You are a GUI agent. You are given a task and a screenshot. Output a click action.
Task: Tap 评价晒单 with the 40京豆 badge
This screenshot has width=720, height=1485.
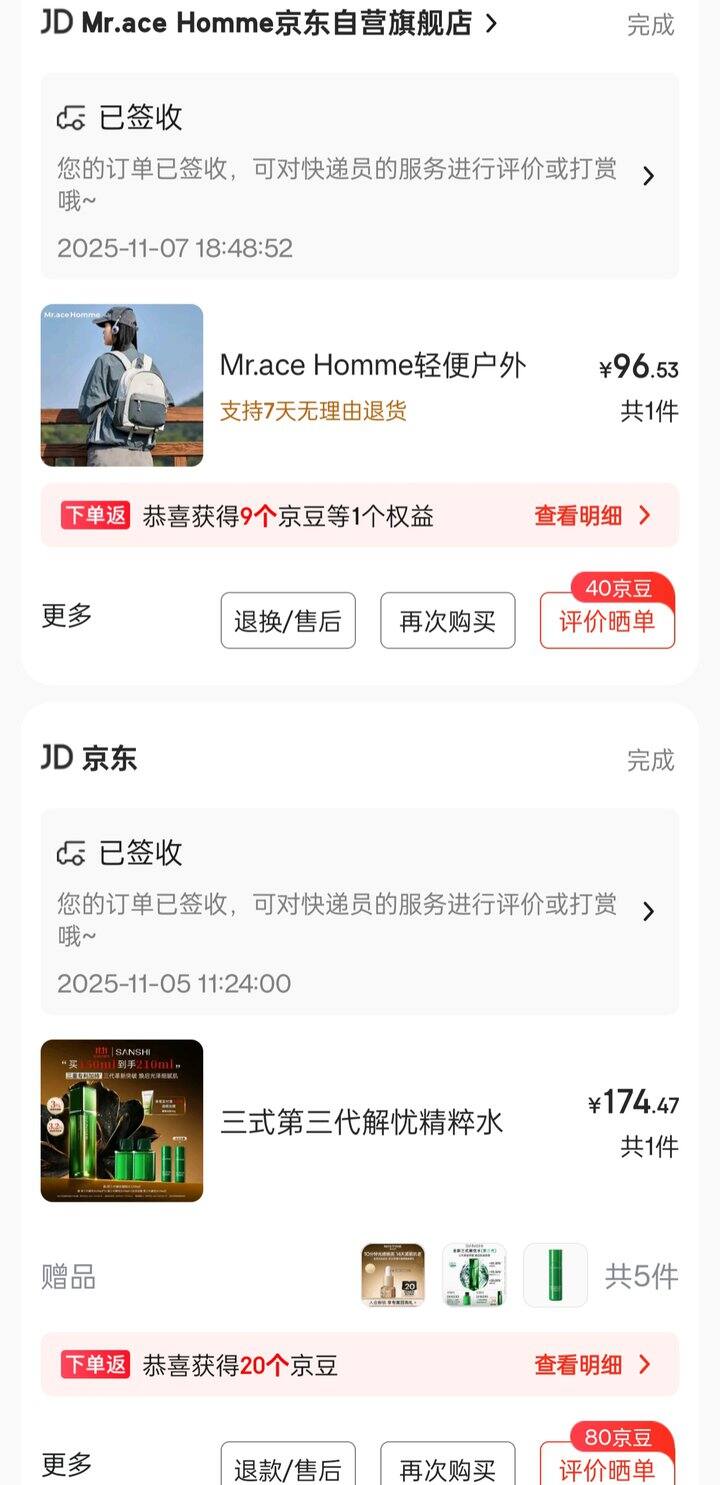(607, 621)
